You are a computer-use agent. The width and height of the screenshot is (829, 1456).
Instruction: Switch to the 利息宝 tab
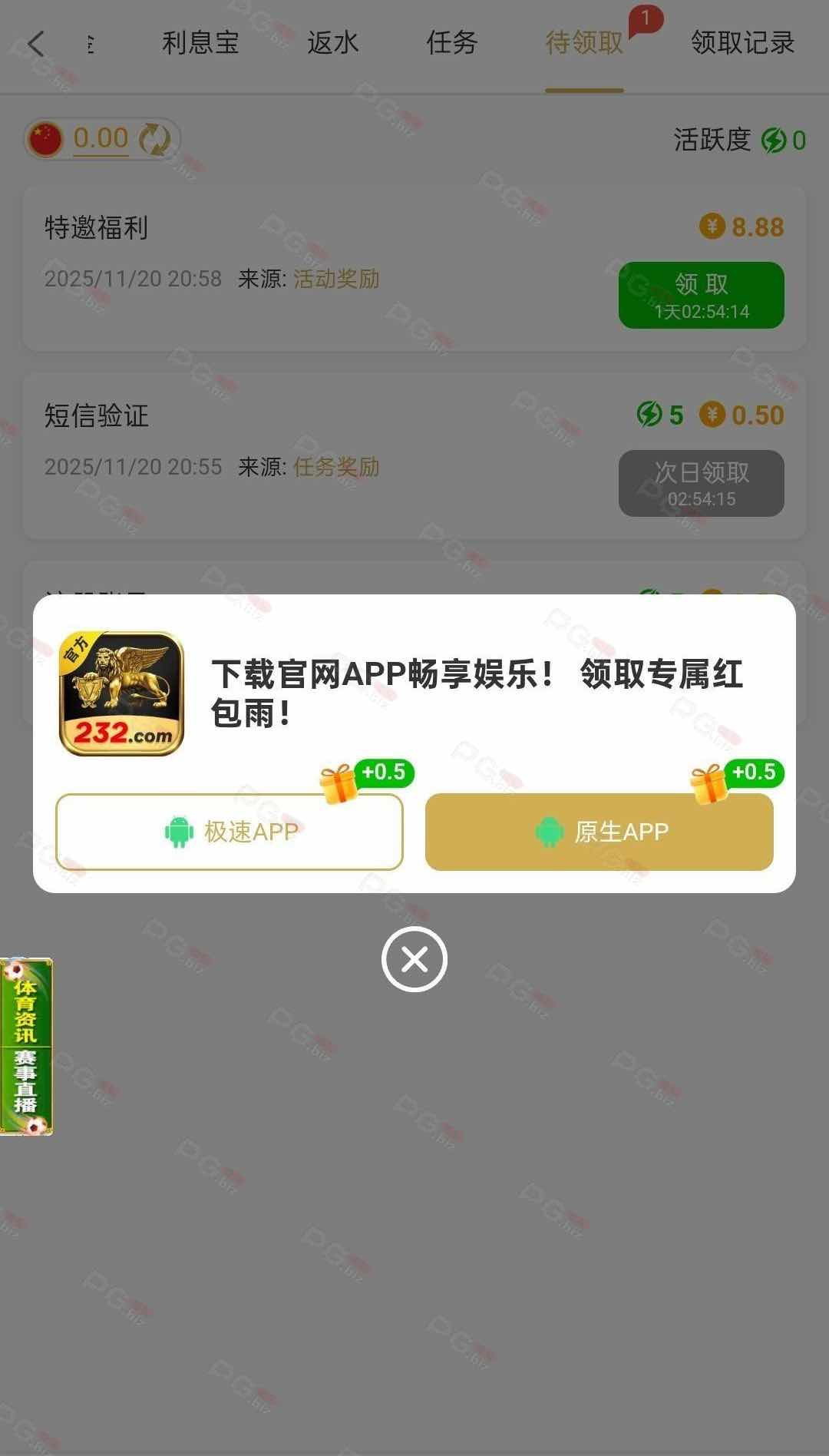(x=200, y=43)
